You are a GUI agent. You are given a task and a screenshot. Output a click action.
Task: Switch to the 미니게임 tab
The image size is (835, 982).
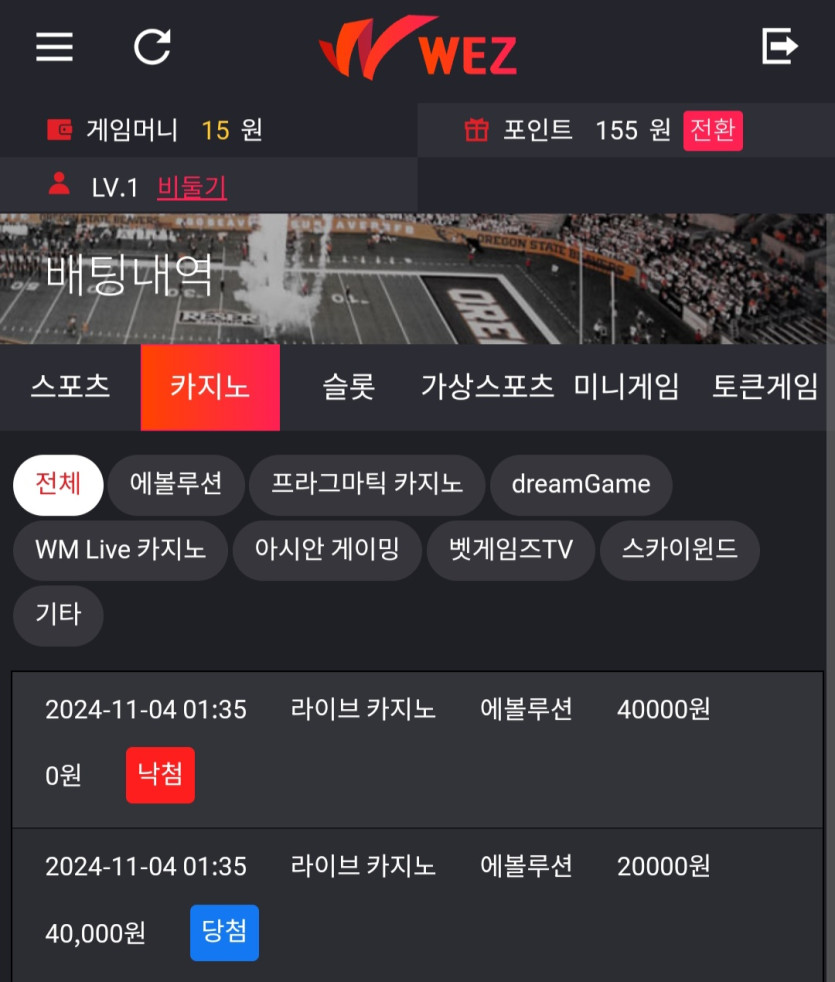[626, 387]
